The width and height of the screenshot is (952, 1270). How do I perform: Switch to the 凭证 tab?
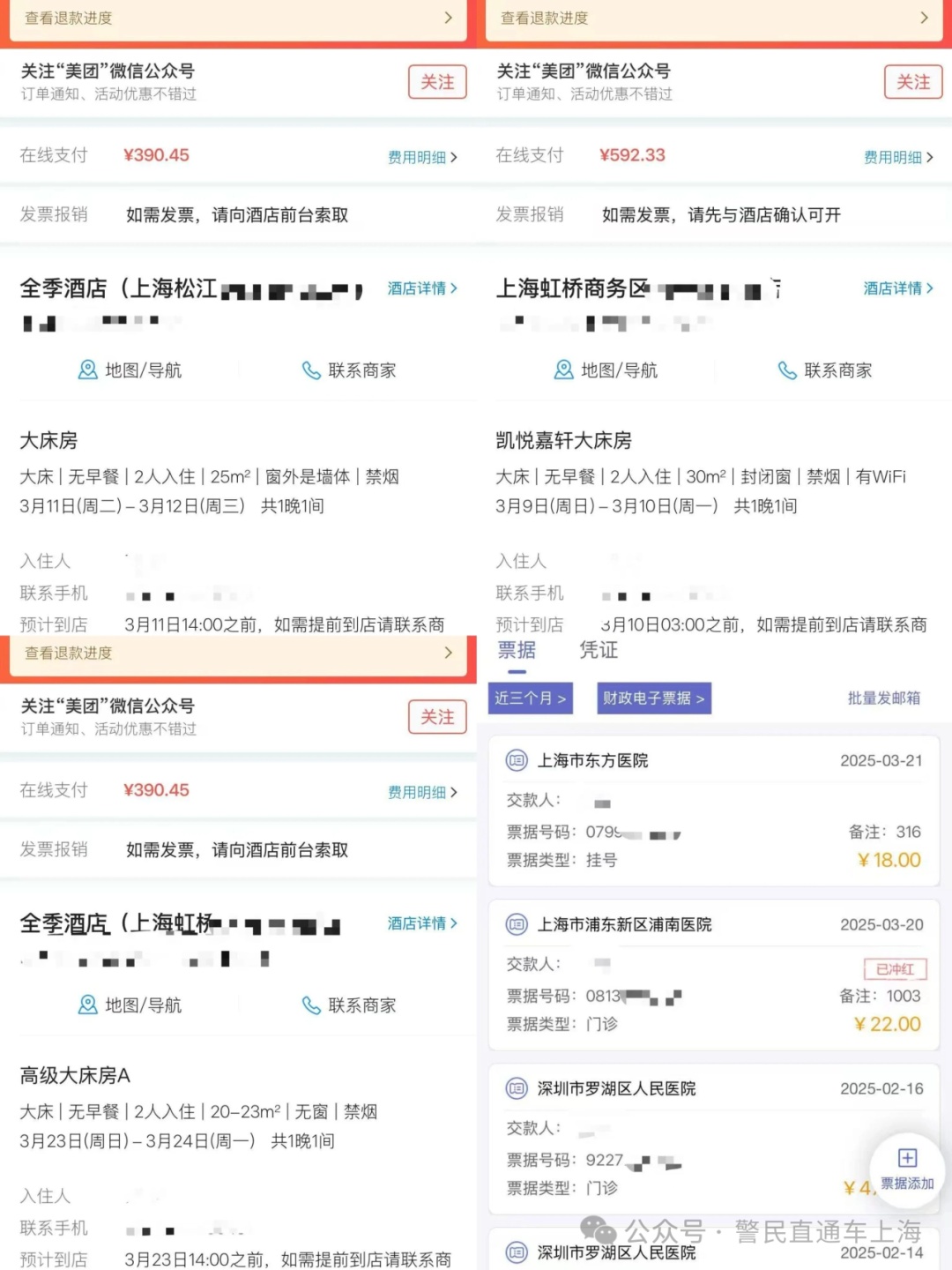[598, 650]
